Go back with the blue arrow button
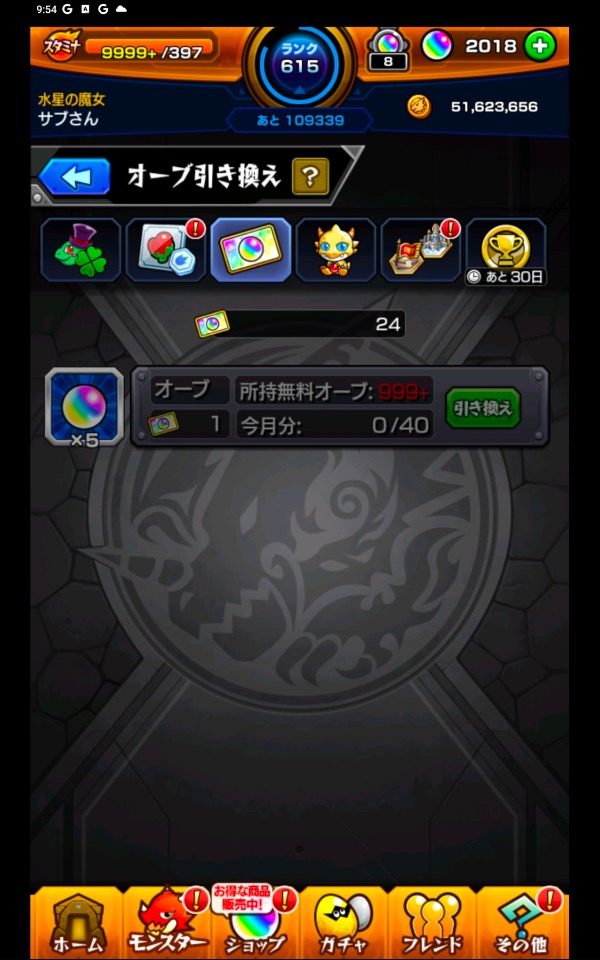The width and height of the screenshot is (600, 960). (75, 177)
